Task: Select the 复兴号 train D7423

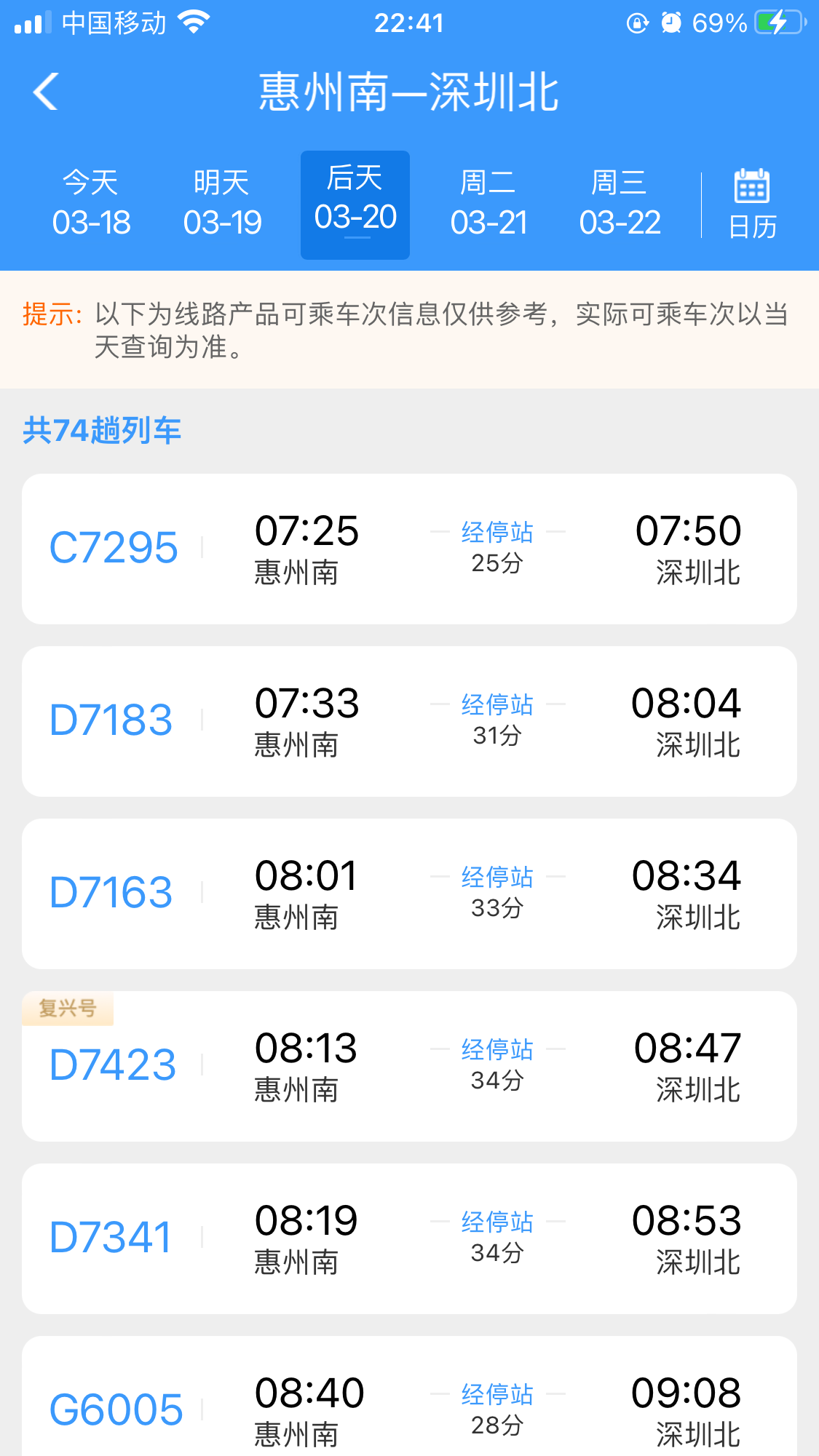Action: 409,1066
